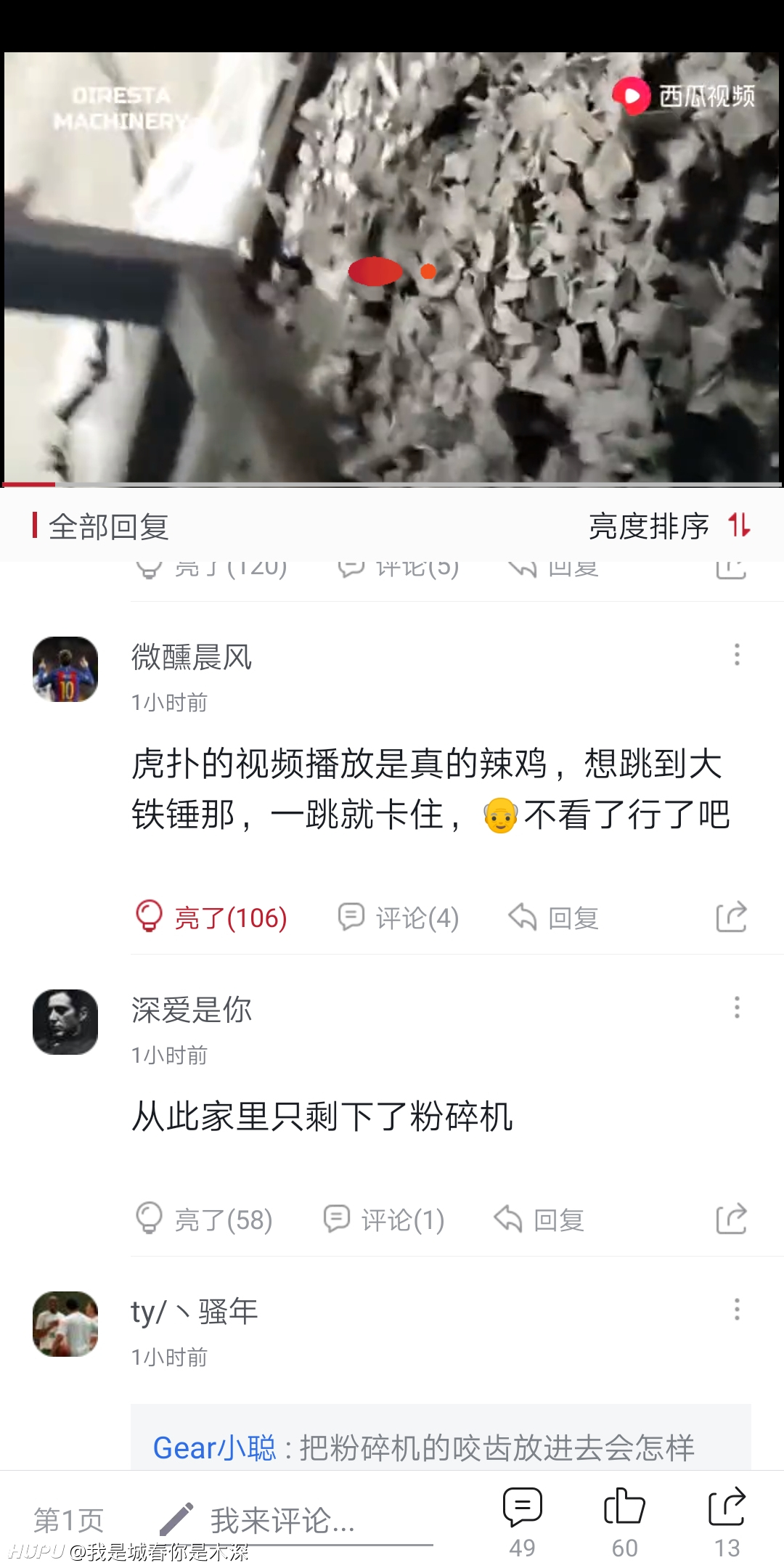
Task: Select the 第1页 page picker
Action: [x=69, y=1519]
